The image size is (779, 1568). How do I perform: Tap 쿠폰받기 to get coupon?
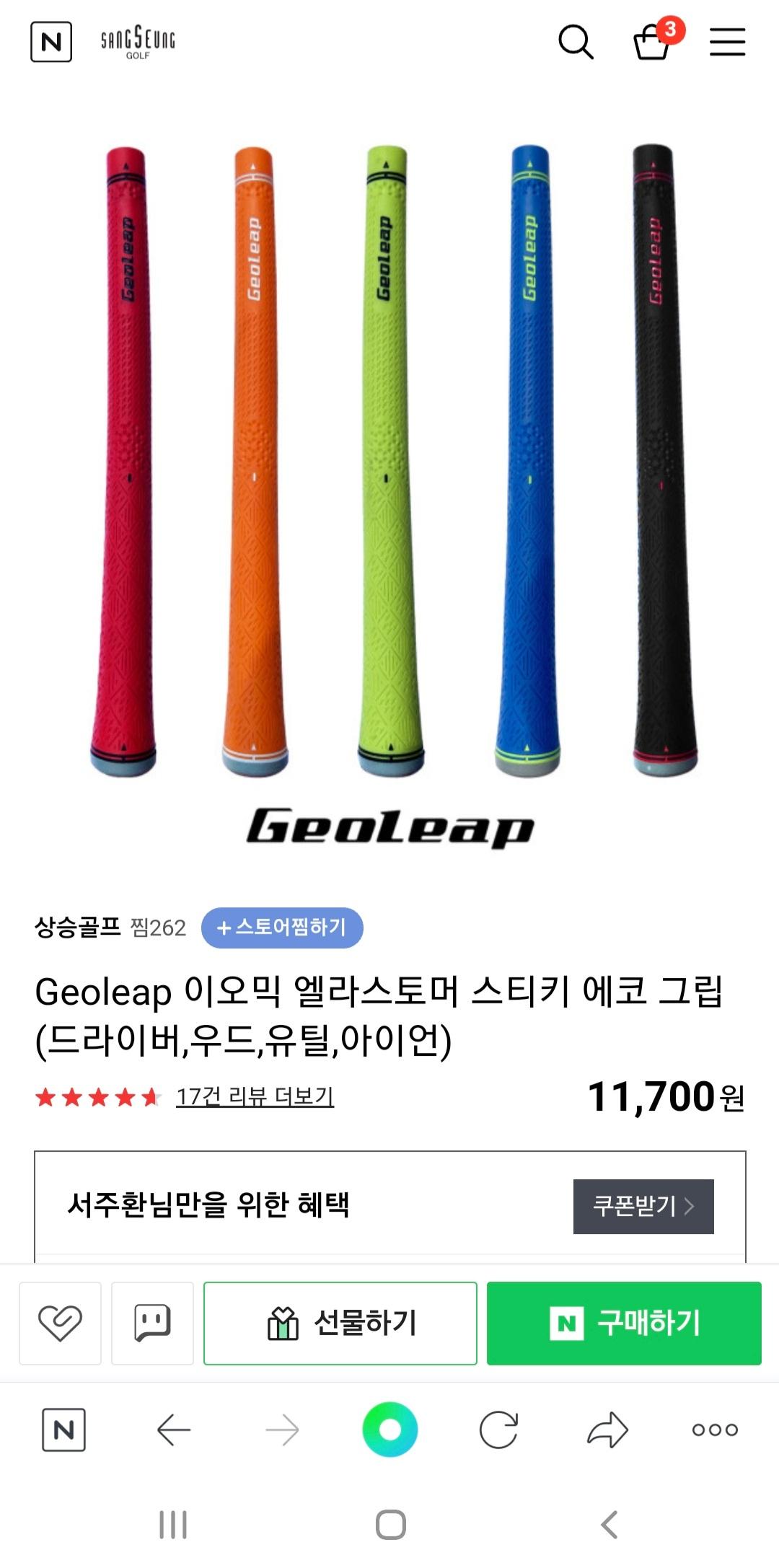[643, 1206]
